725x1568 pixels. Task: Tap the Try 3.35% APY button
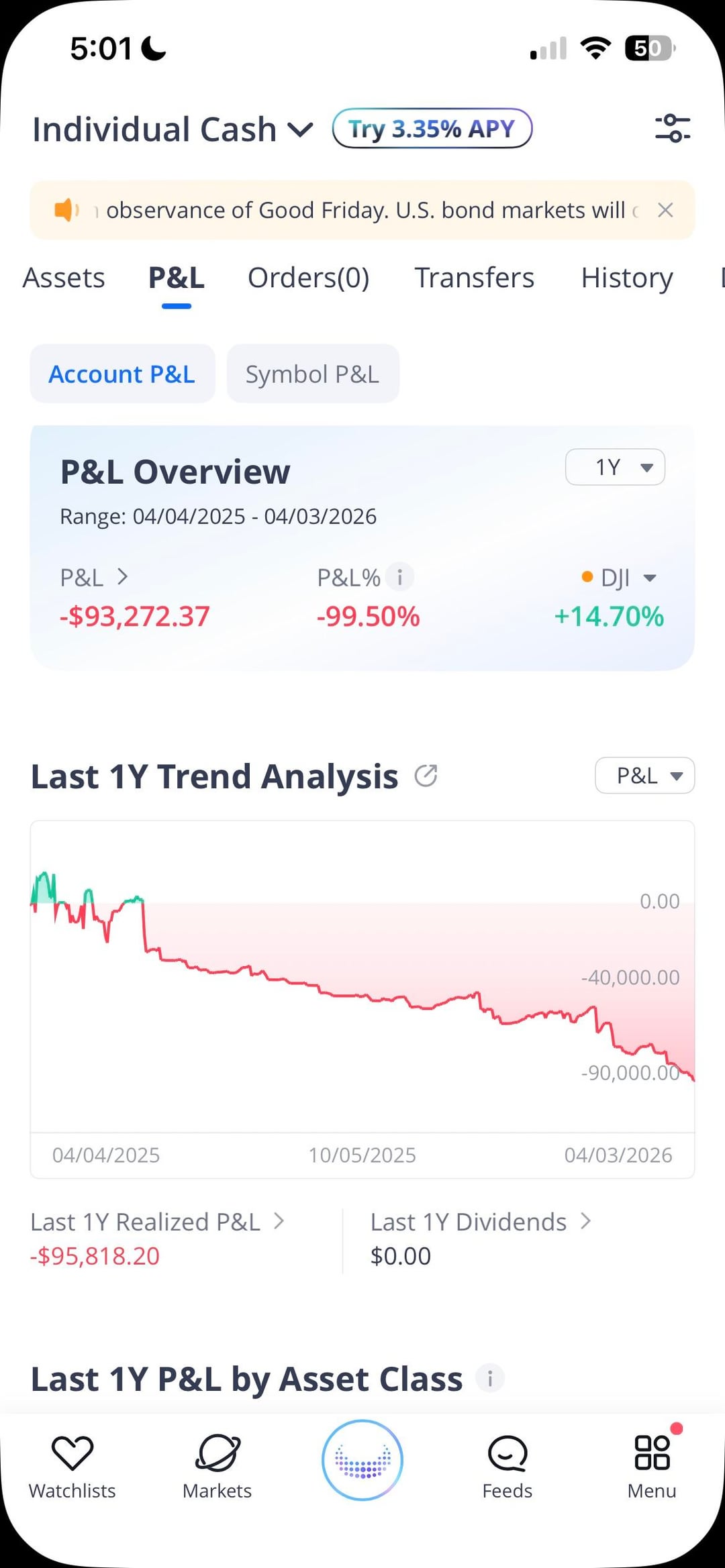(x=432, y=128)
